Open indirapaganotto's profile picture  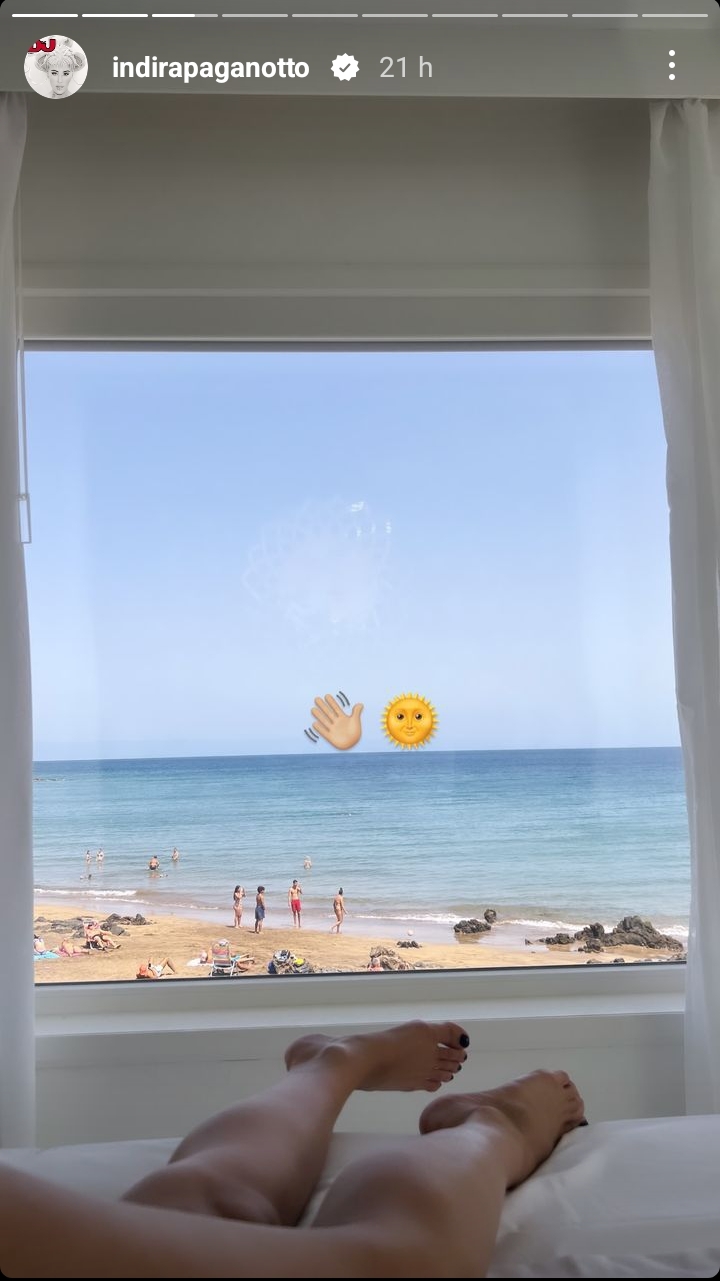(56, 67)
